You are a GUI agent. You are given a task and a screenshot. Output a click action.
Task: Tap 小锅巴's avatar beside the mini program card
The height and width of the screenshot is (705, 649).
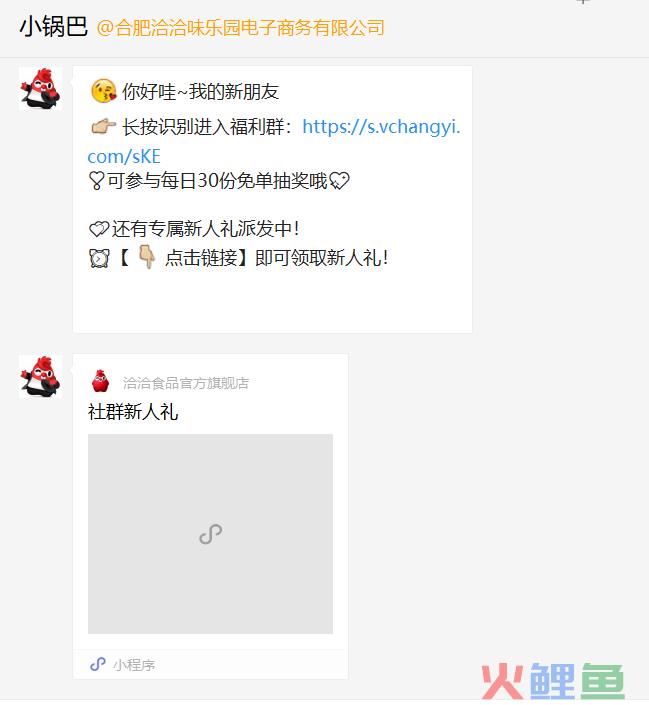click(x=40, y=376)
